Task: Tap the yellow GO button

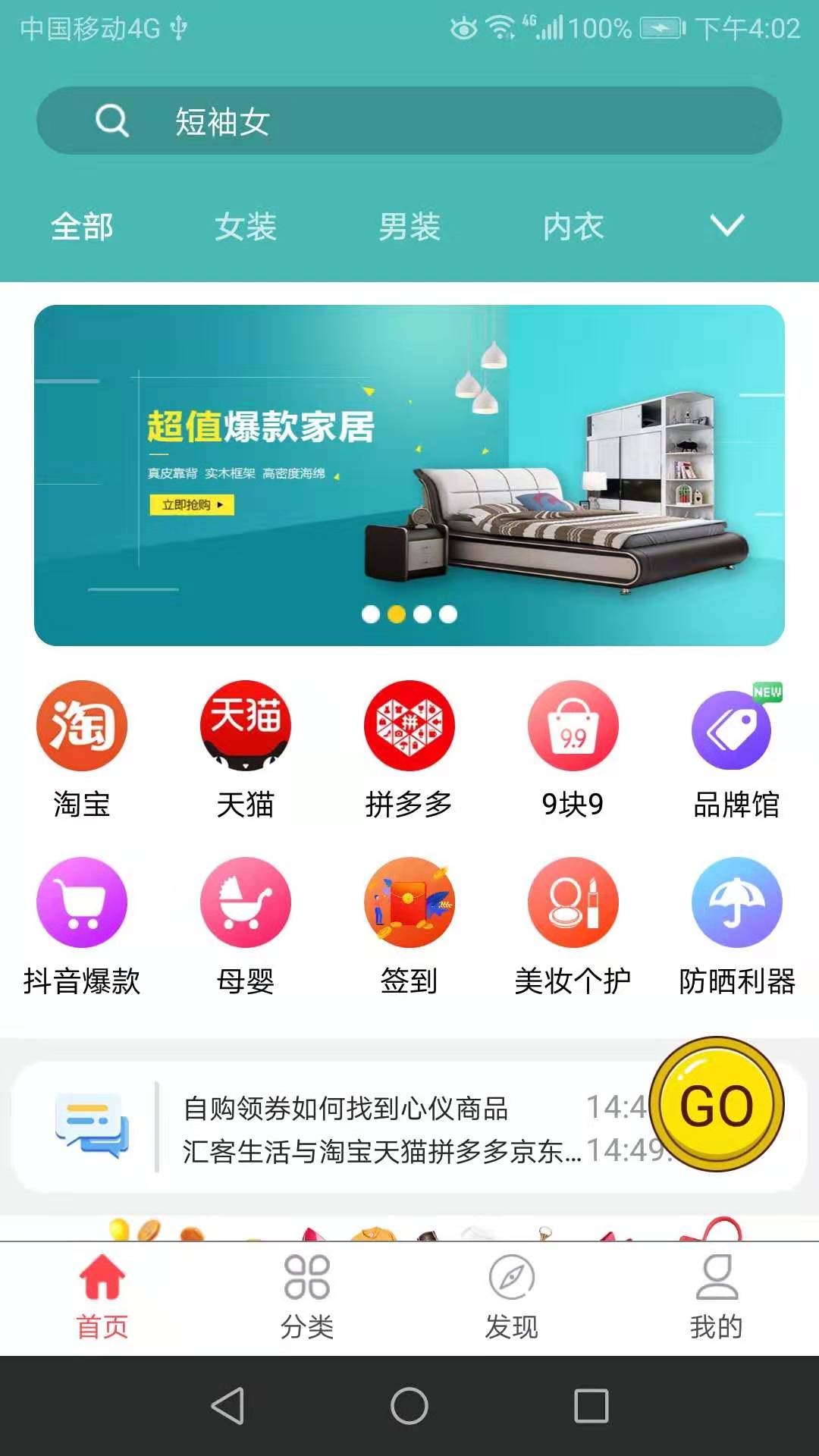Action: 717,1104
